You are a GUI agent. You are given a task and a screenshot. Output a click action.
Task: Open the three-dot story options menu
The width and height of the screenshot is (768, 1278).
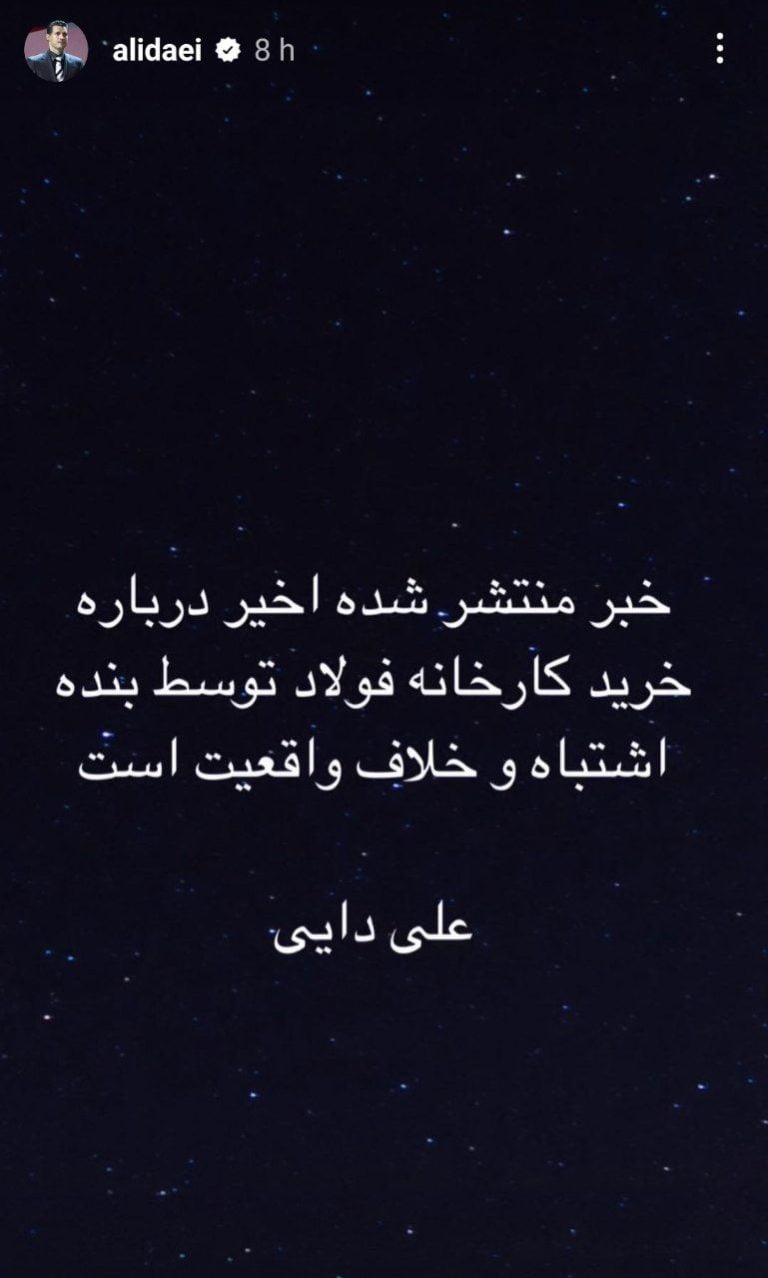coord(719,49)
